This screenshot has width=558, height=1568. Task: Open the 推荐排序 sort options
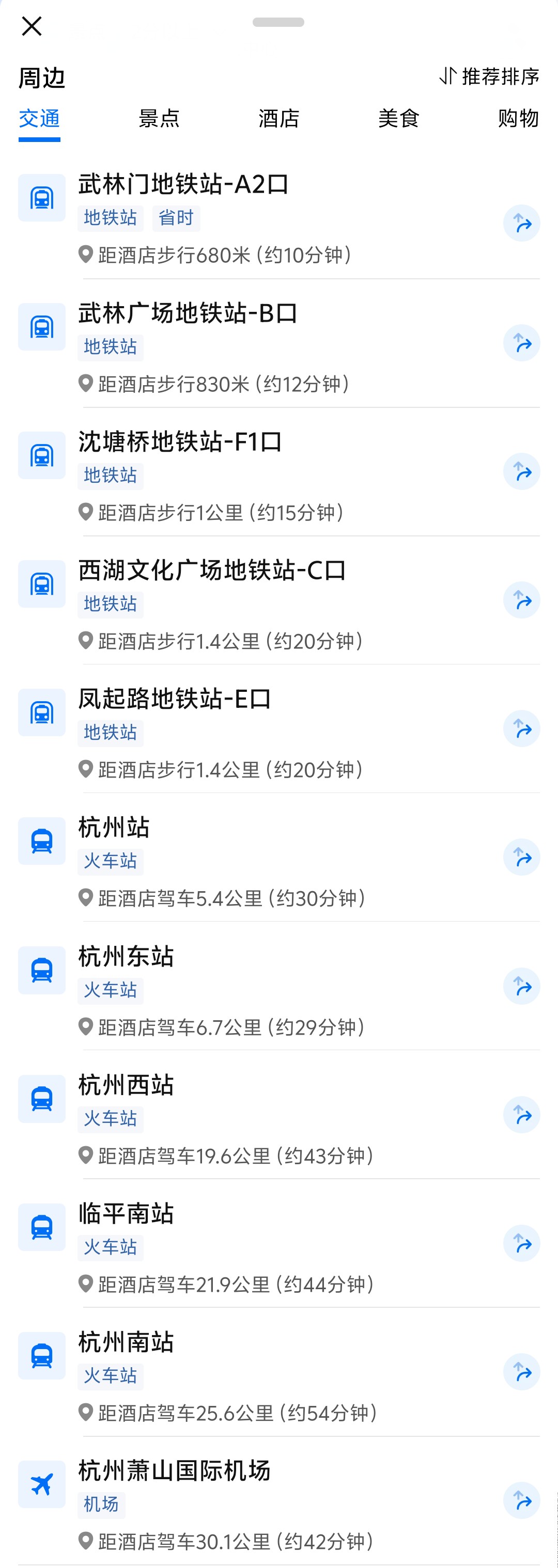tap(489, 76)
